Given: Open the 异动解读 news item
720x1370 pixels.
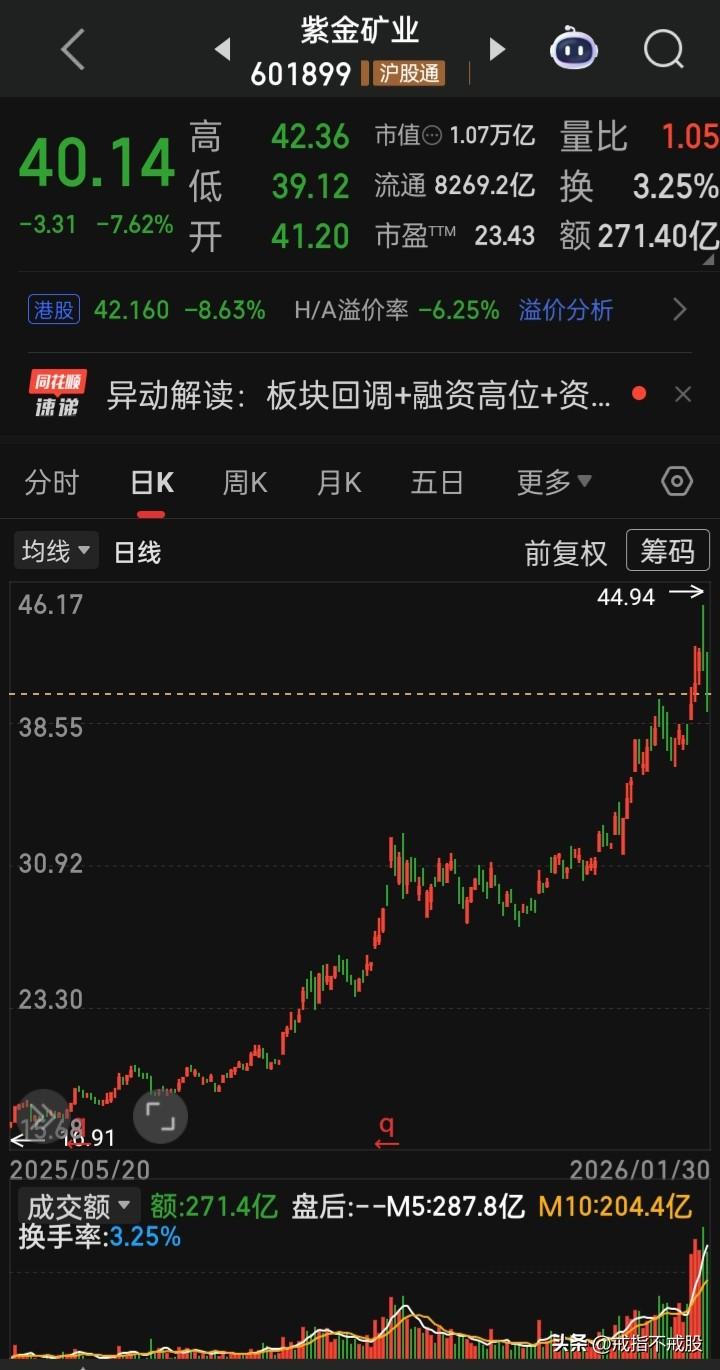Looking at the screenshot, I should coord(358,395).
